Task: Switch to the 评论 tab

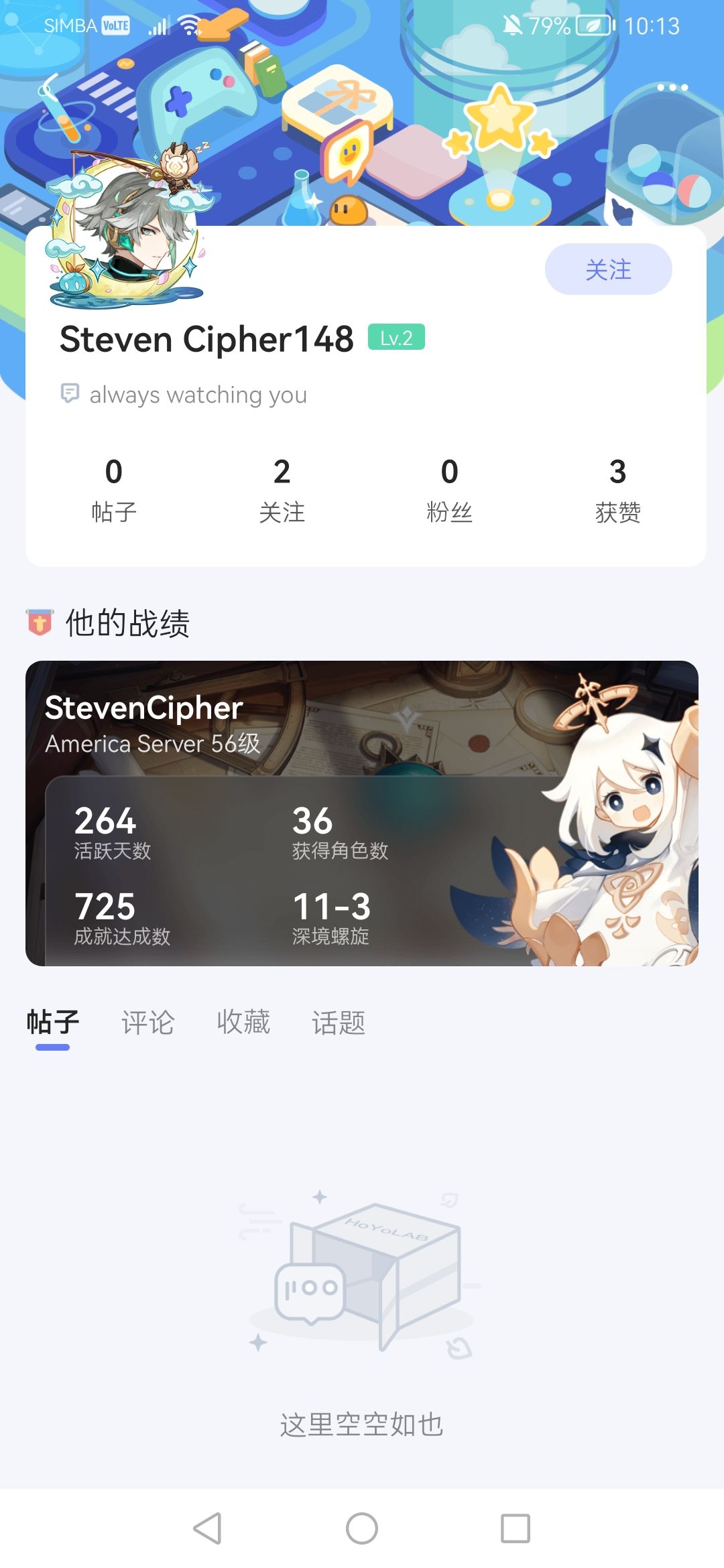Action: (x=147, y=1023)
